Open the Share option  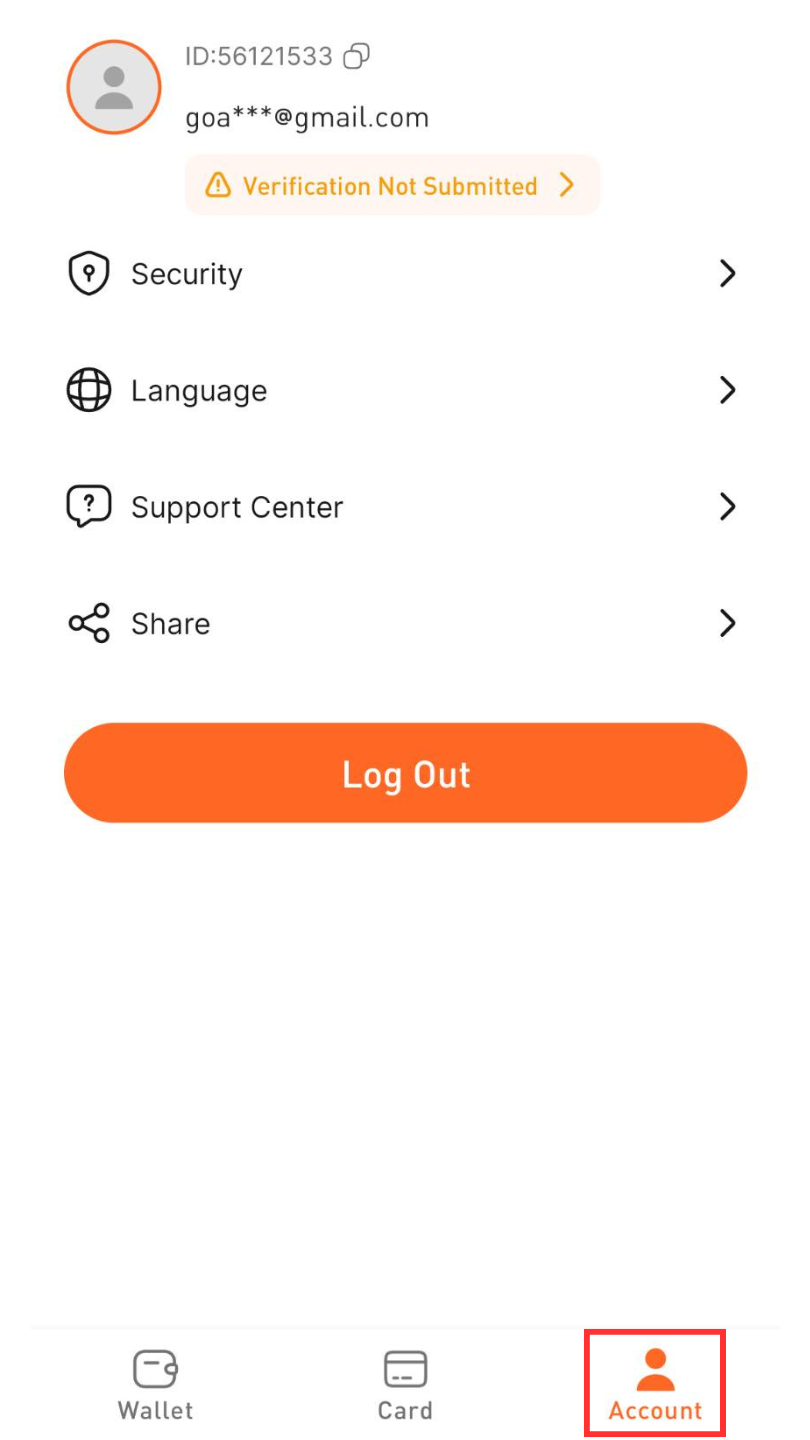(400, 624)
